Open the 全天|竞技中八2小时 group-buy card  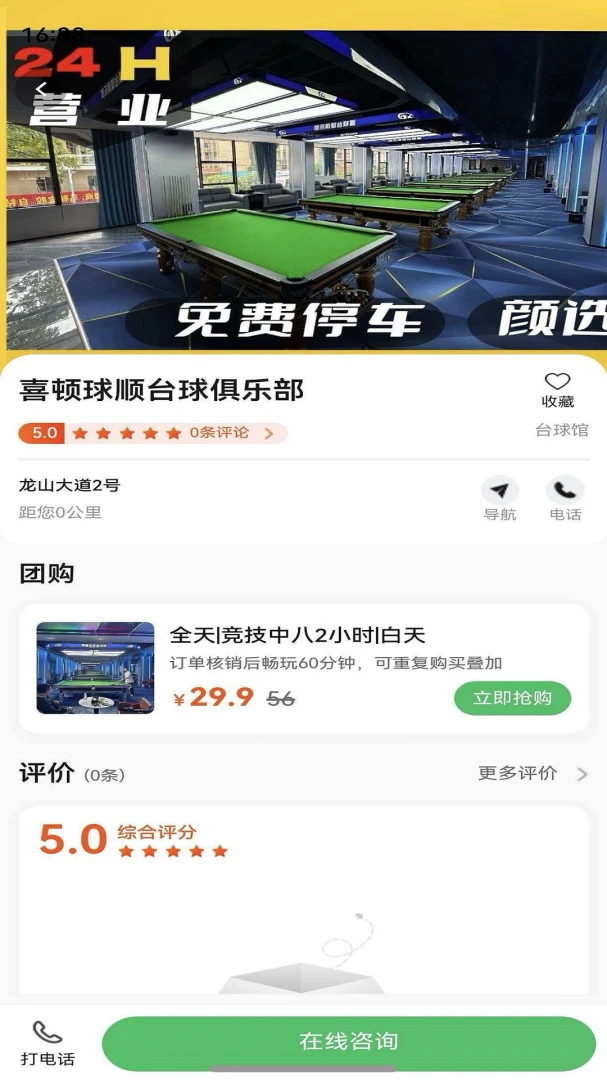click(x=304, y=668)
